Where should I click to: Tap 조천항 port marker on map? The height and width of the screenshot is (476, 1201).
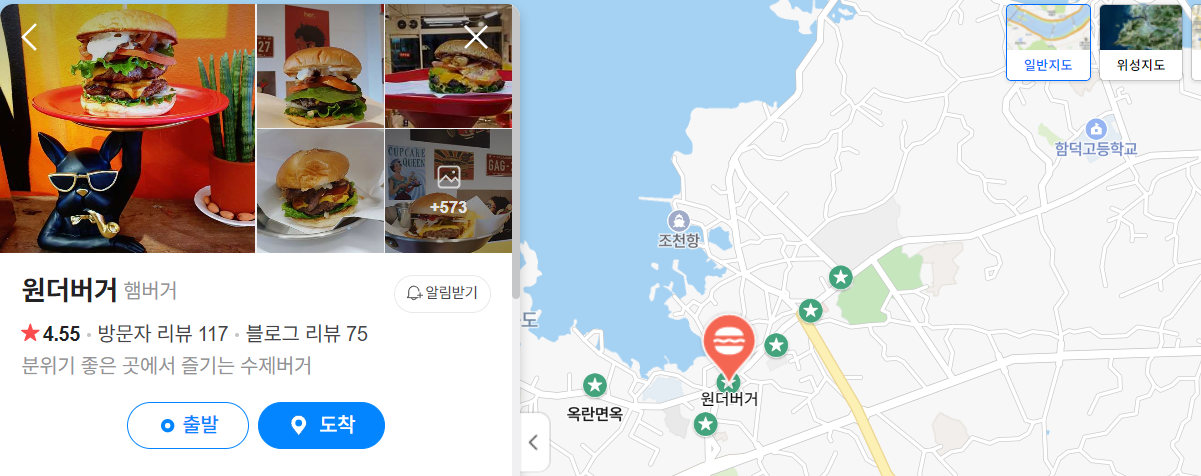click(x=679, y=221)
